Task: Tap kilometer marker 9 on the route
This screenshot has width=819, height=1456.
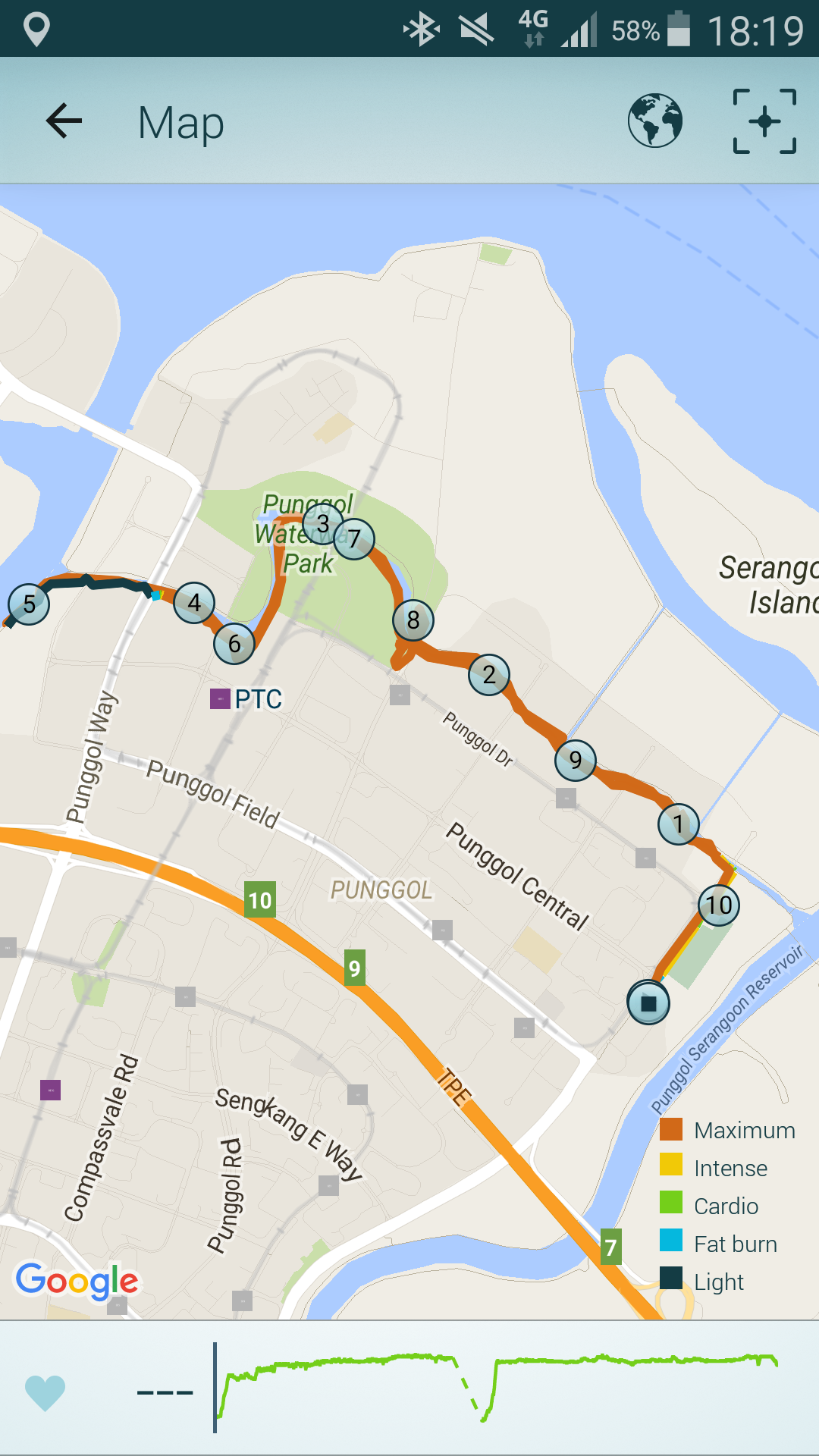Action: pyautogui.click(x=576, y=760)
